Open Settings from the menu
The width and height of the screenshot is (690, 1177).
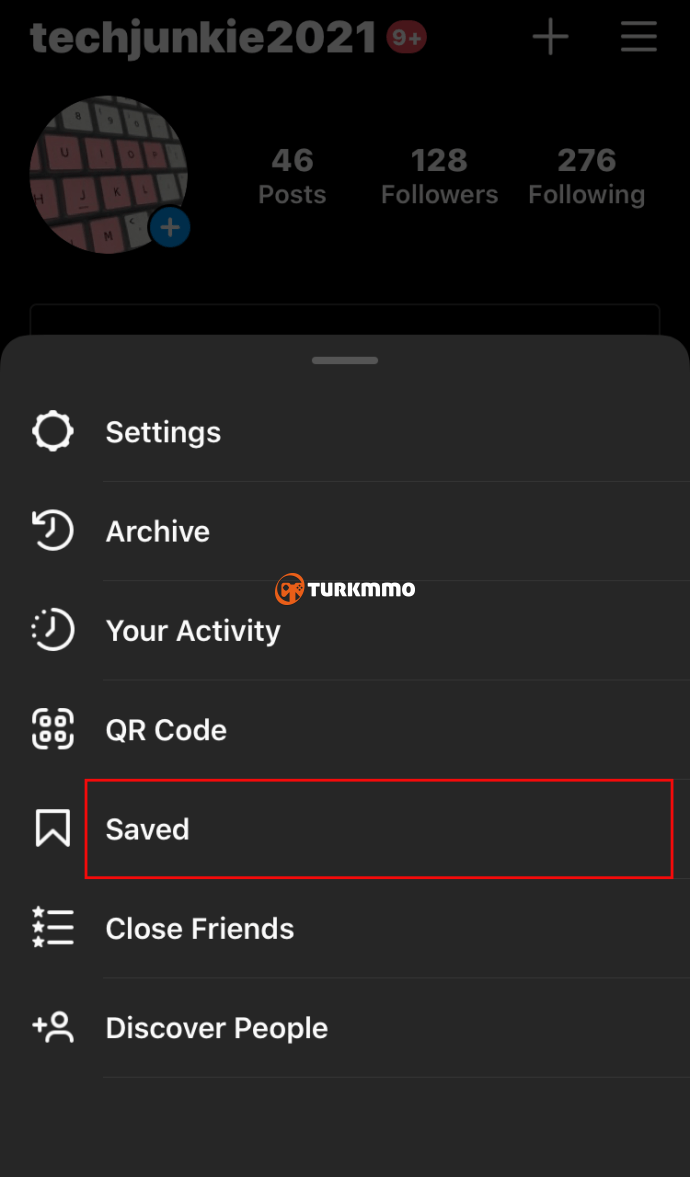pos(345,432)
